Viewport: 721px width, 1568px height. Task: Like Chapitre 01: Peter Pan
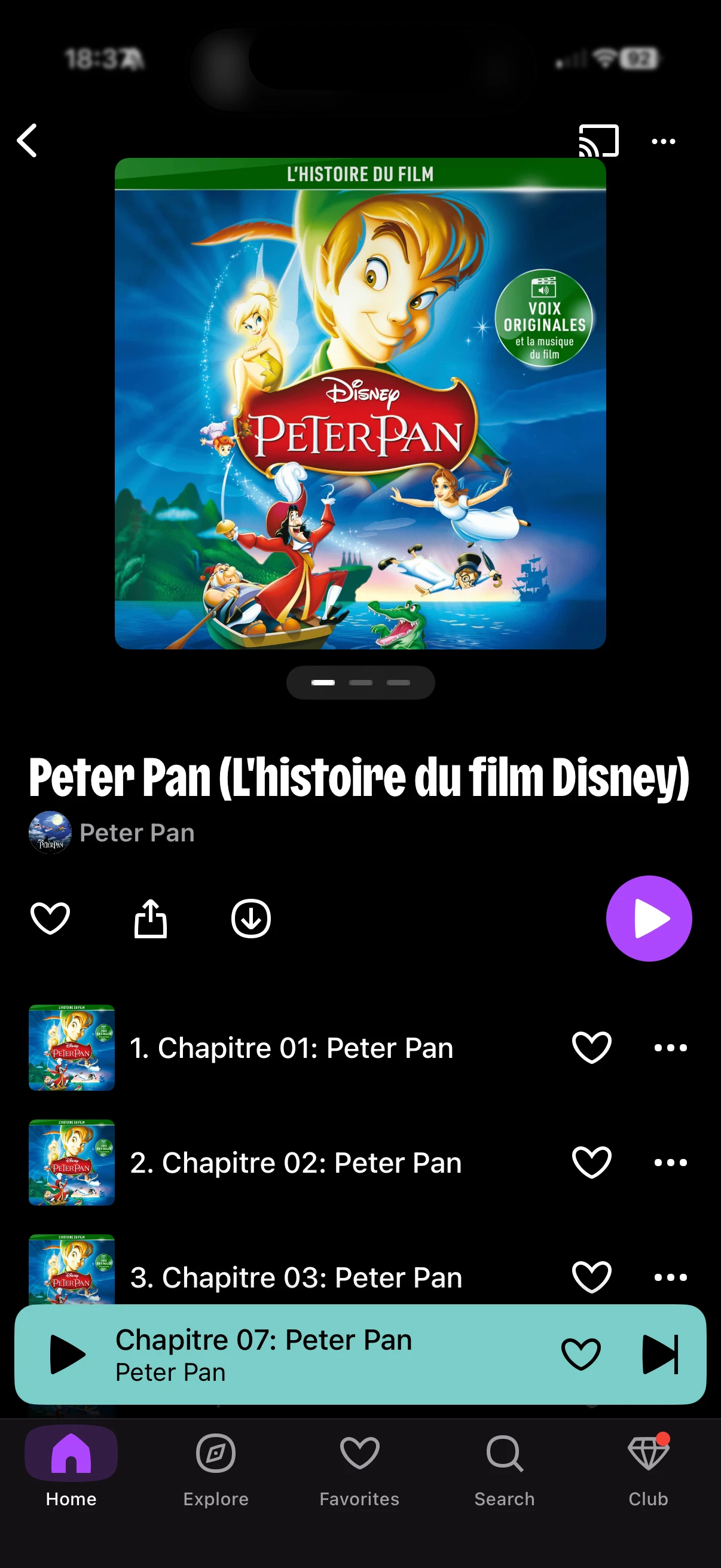pos(591,1048)
